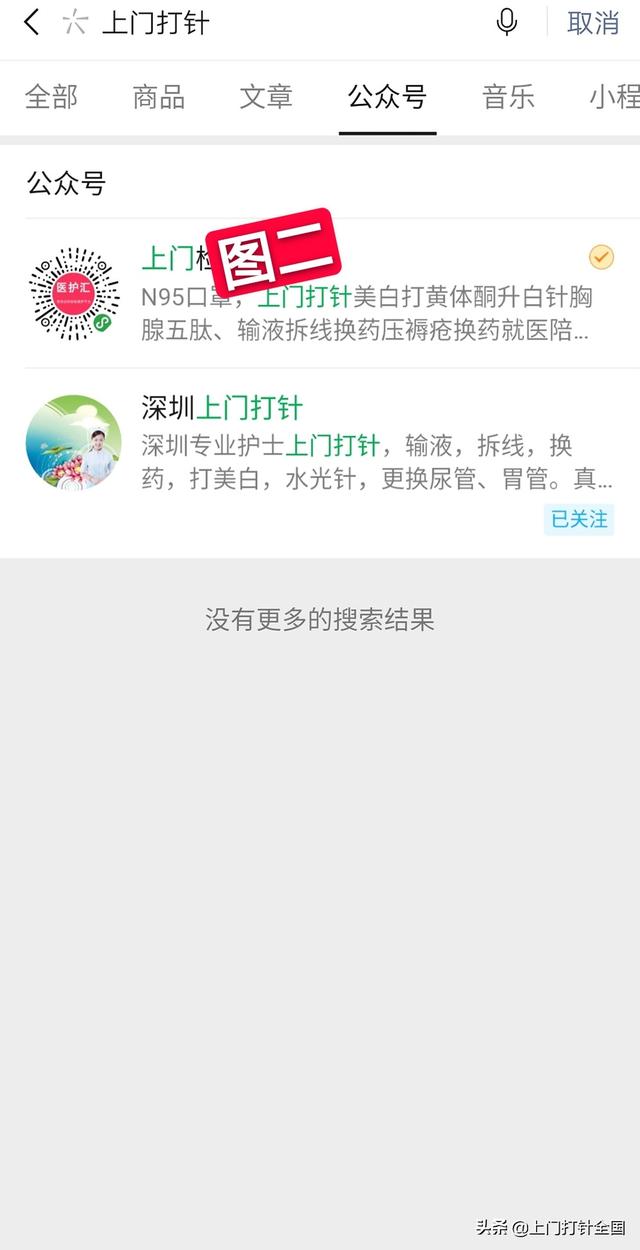Start voice search with the microphone icon
The image size is (640, 1250).
pyautogui.click(x=507, y=22)
